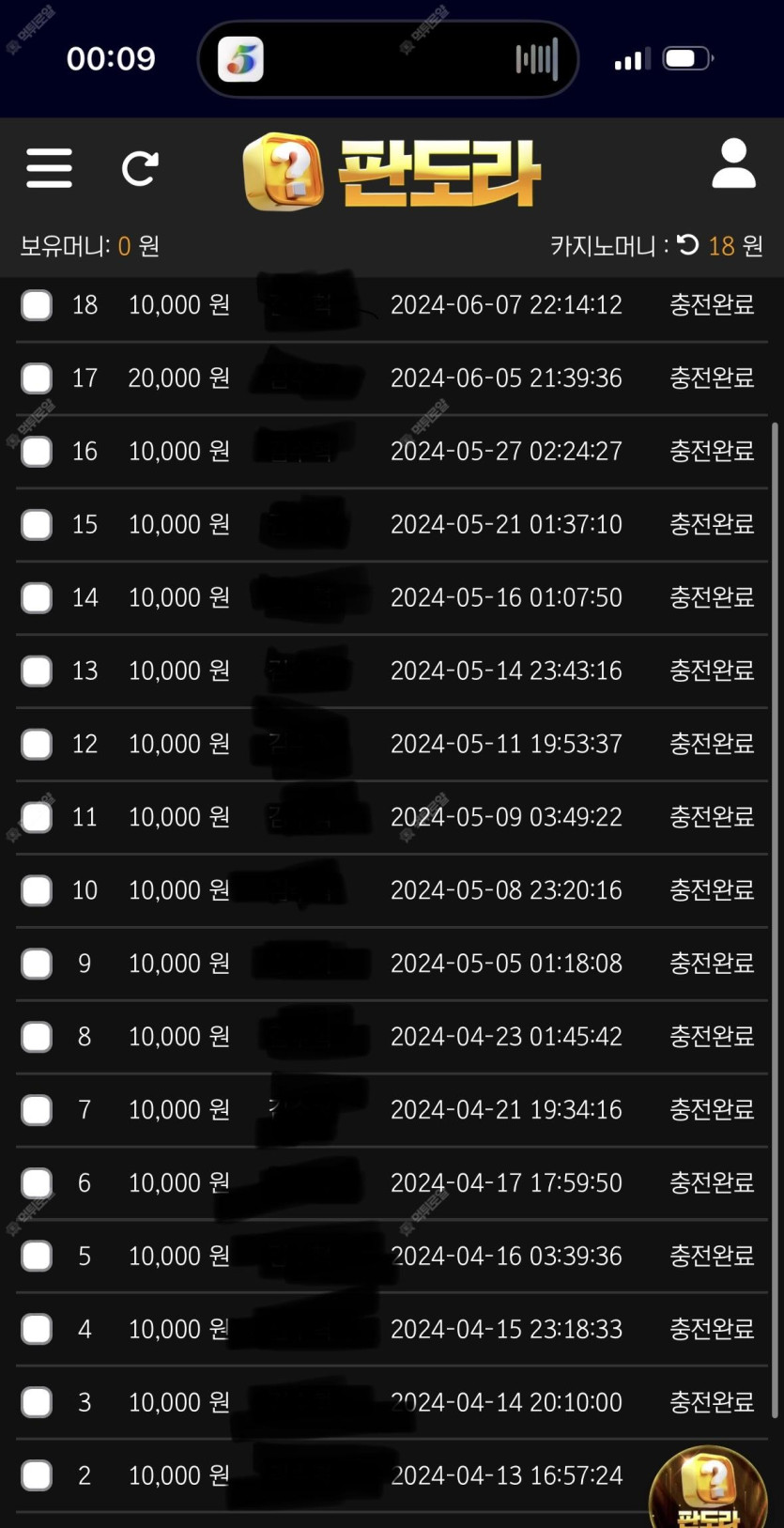Tick the row 12 checkbox
Screen dimensions: 784x1528
coord(37,745)
